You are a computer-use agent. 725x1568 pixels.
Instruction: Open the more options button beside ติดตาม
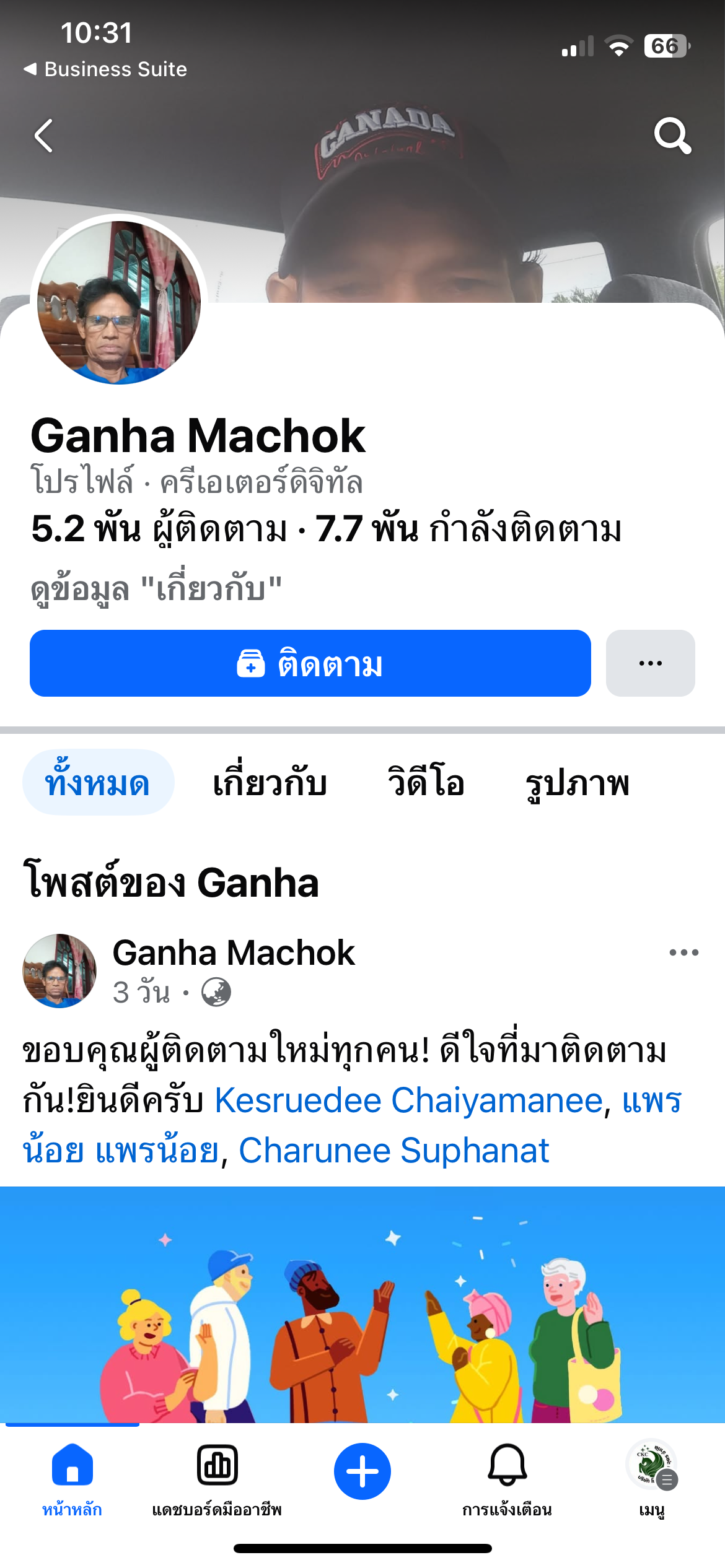coord(650,663)
